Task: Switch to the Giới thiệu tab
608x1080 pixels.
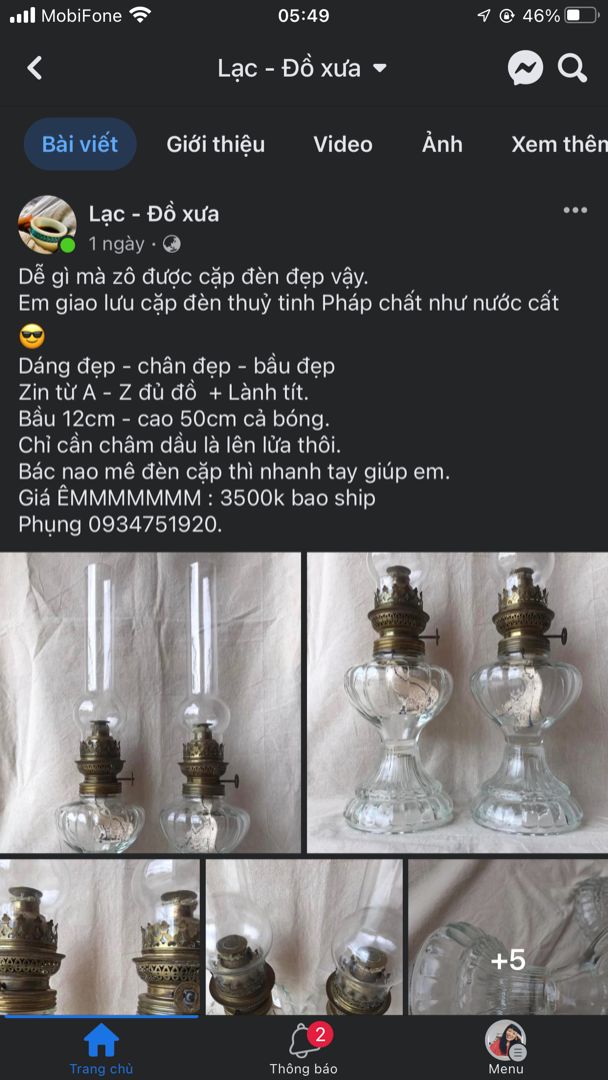Action: 215,144
